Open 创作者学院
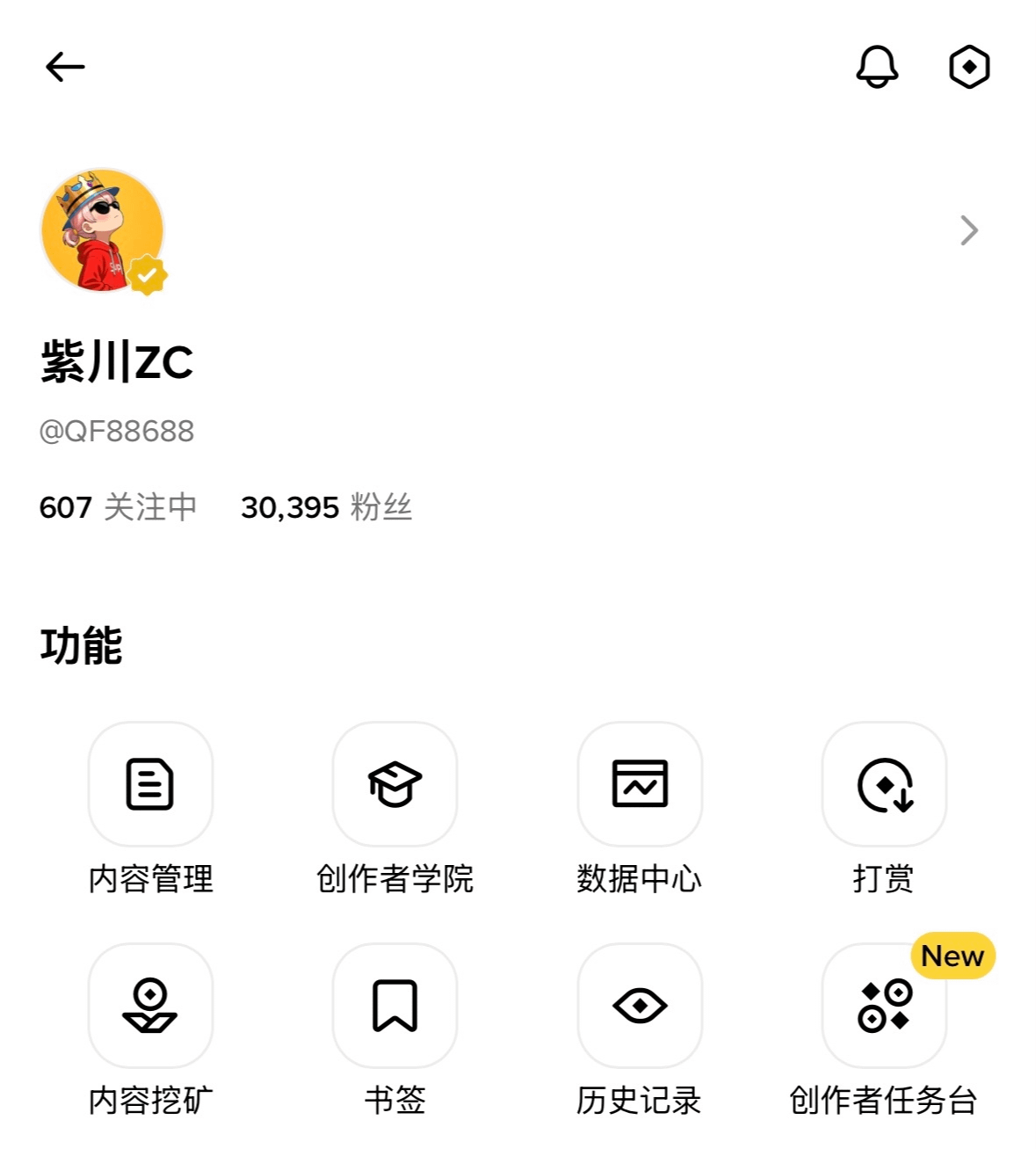Viewport: 1036px width, 1149px height. coord(395,784)
